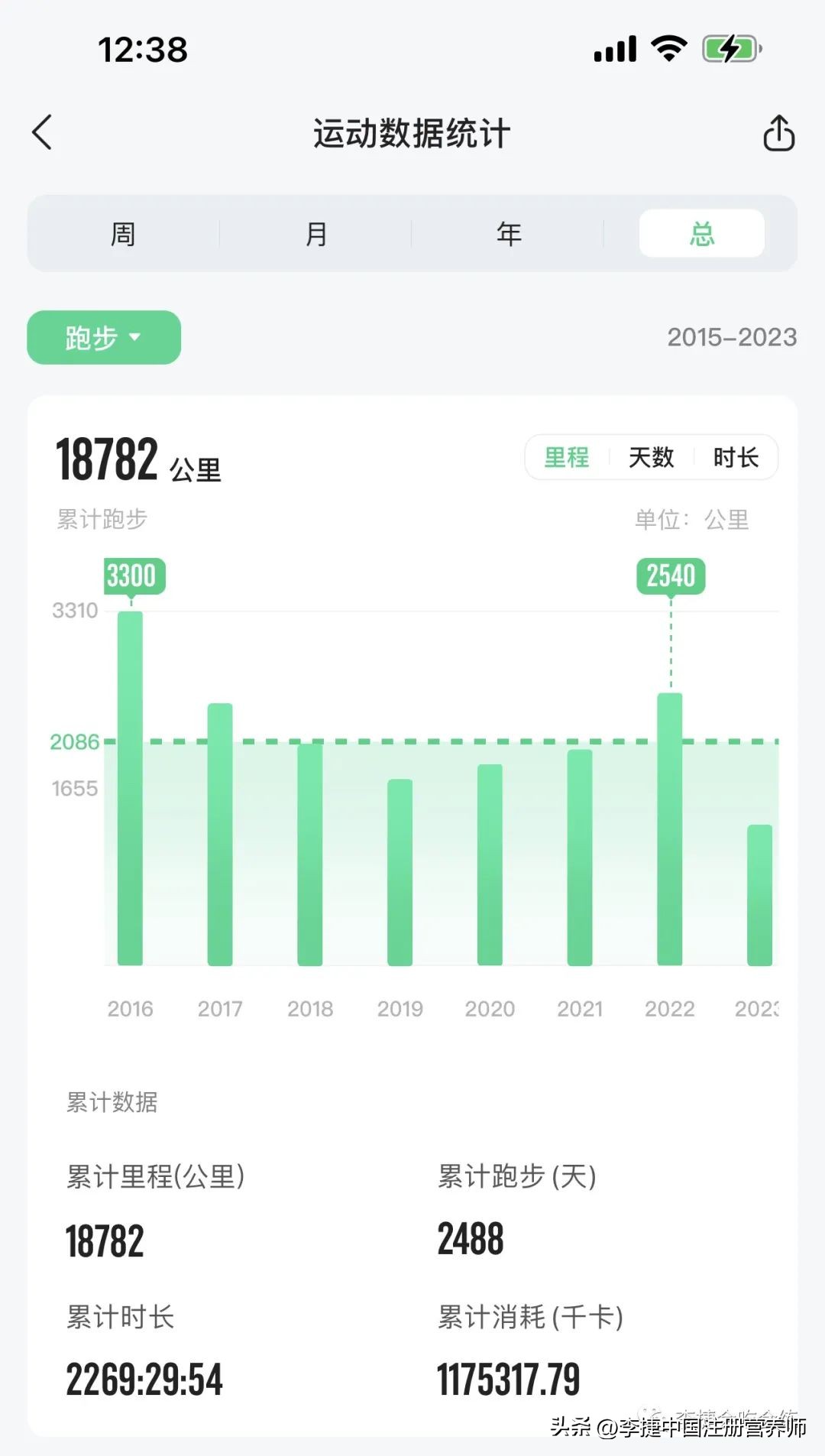The height and width of the screenshot is (1456, 825).
Task: Switch to the 周 tab
Action: [123, 233]
